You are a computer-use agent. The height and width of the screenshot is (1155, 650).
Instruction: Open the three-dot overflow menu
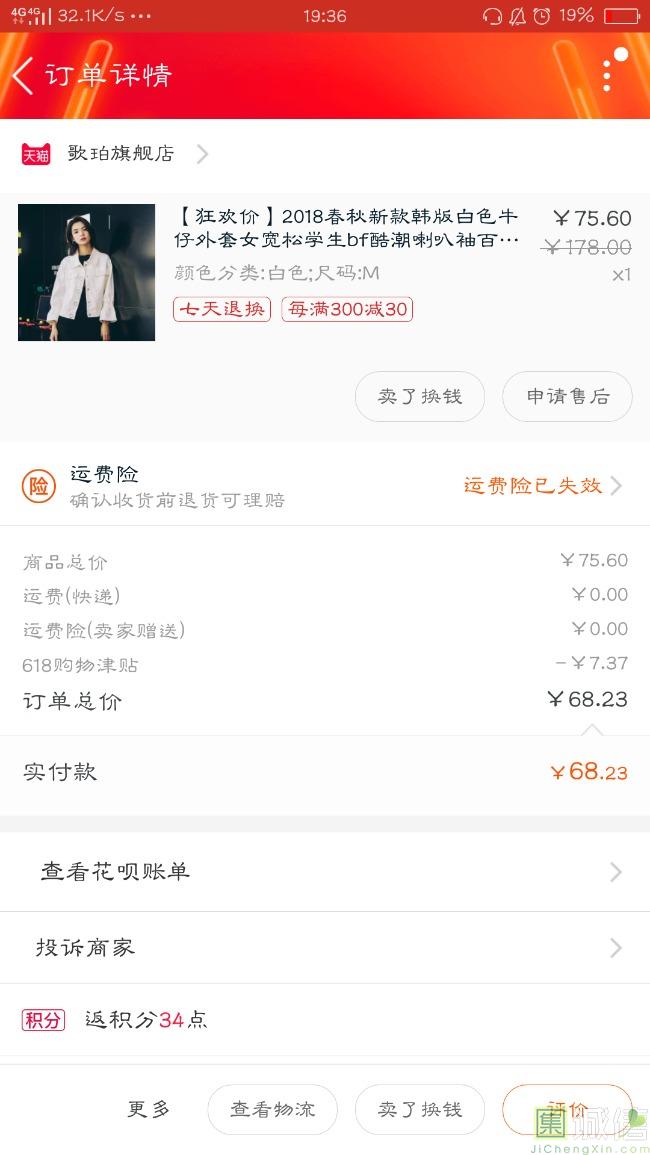coord(607,75)
